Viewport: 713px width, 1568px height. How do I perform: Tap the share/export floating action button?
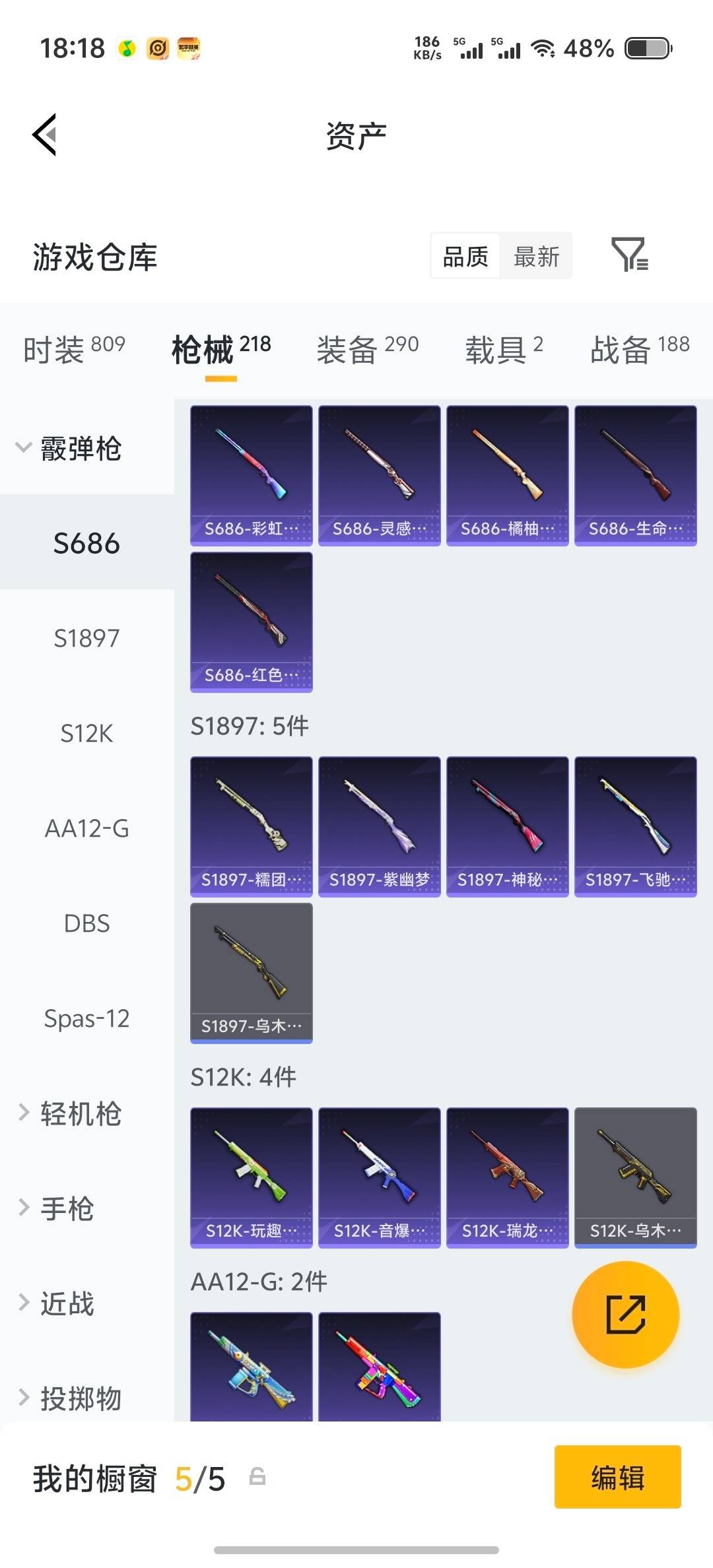[x=625, y=1315]
